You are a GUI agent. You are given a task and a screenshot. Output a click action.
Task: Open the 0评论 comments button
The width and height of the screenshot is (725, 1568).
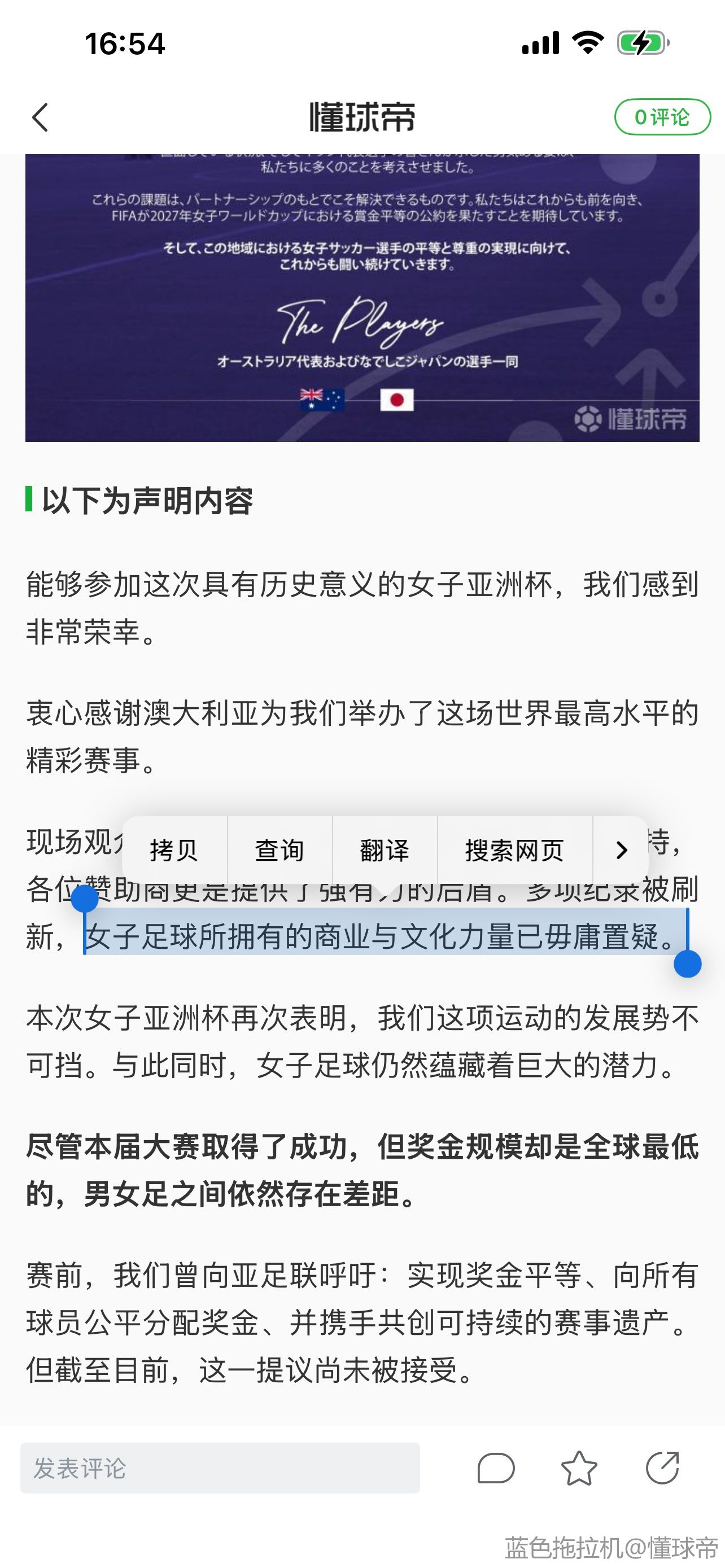coord(662,117)
